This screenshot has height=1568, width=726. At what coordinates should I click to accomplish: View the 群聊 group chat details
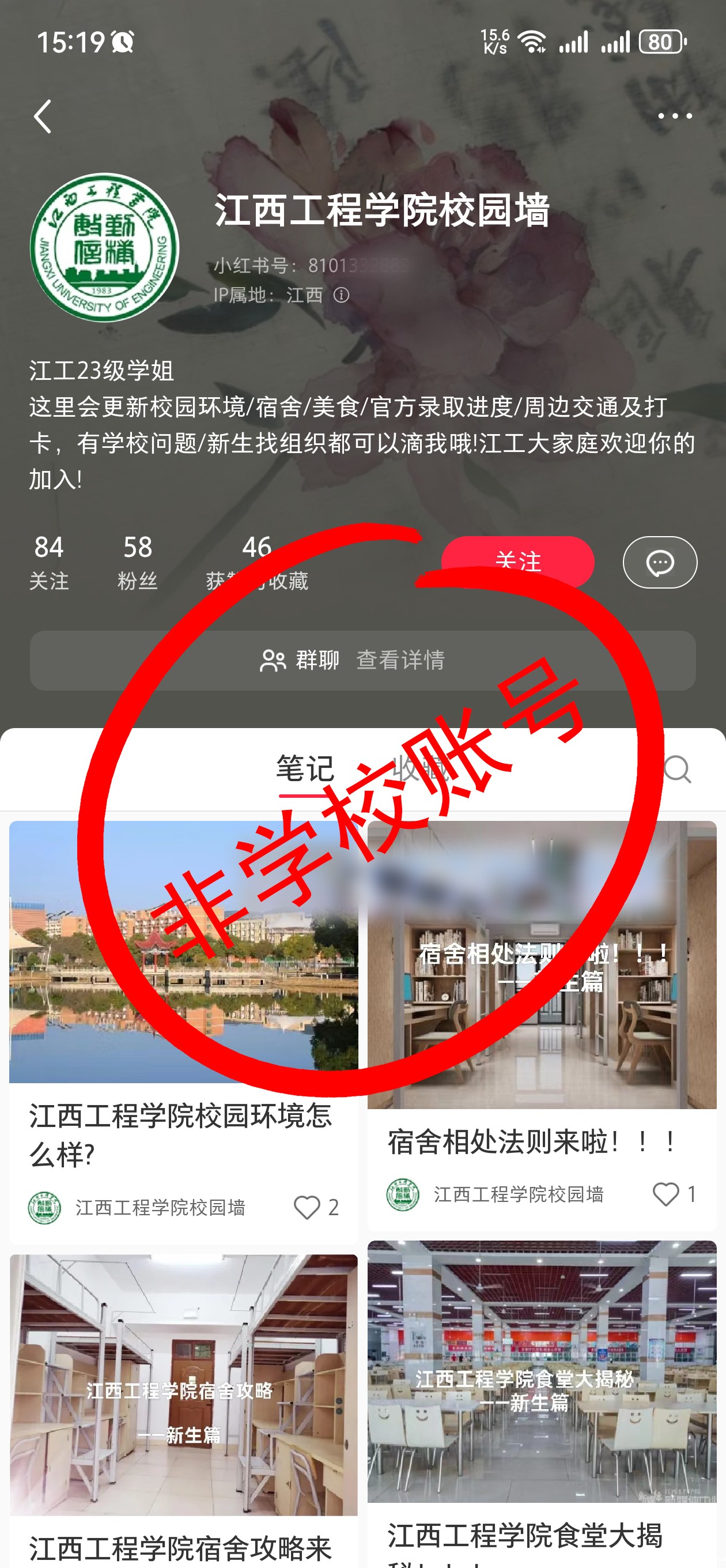(362, 661)
